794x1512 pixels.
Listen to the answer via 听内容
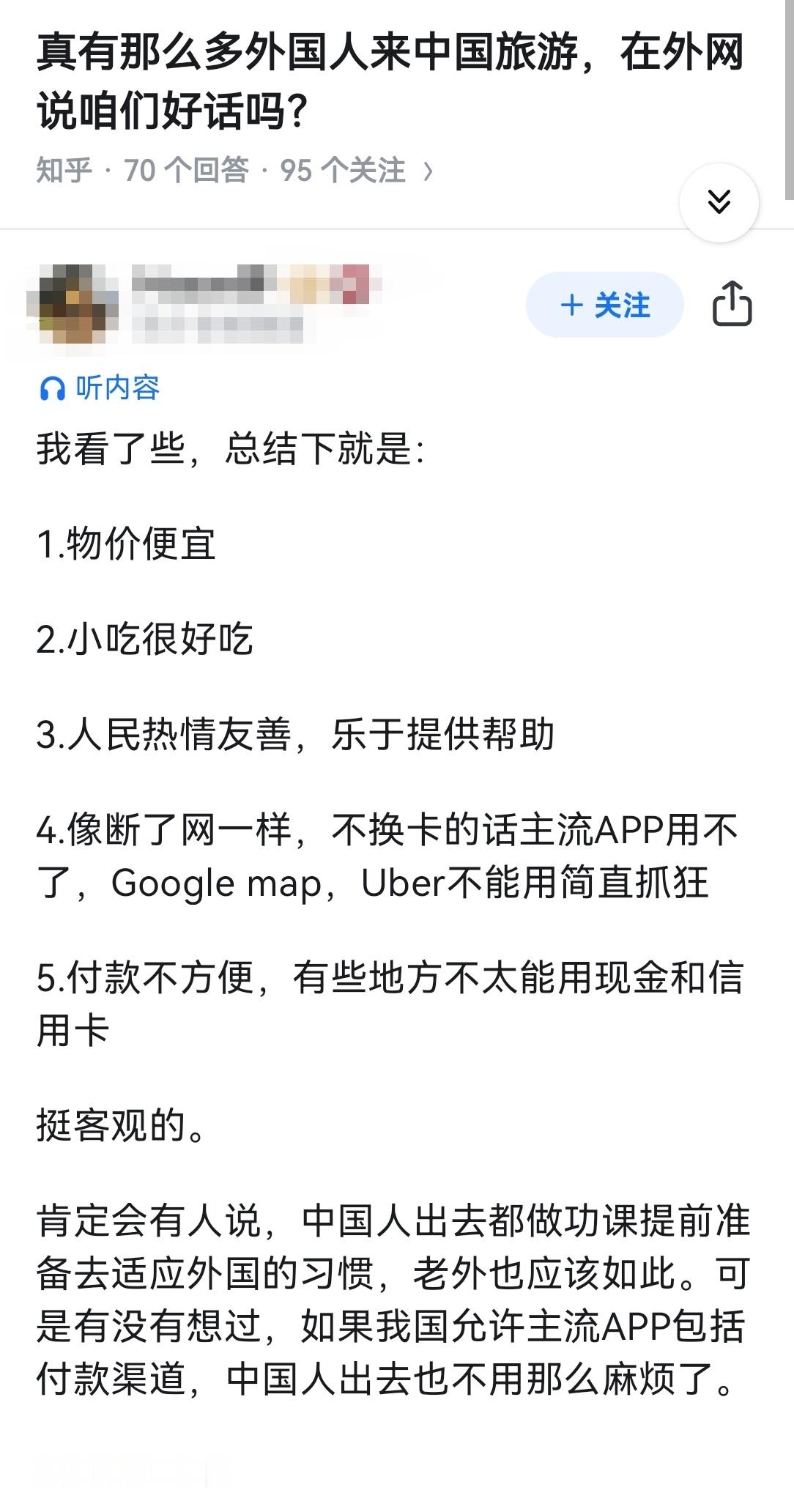coord(99,388)
